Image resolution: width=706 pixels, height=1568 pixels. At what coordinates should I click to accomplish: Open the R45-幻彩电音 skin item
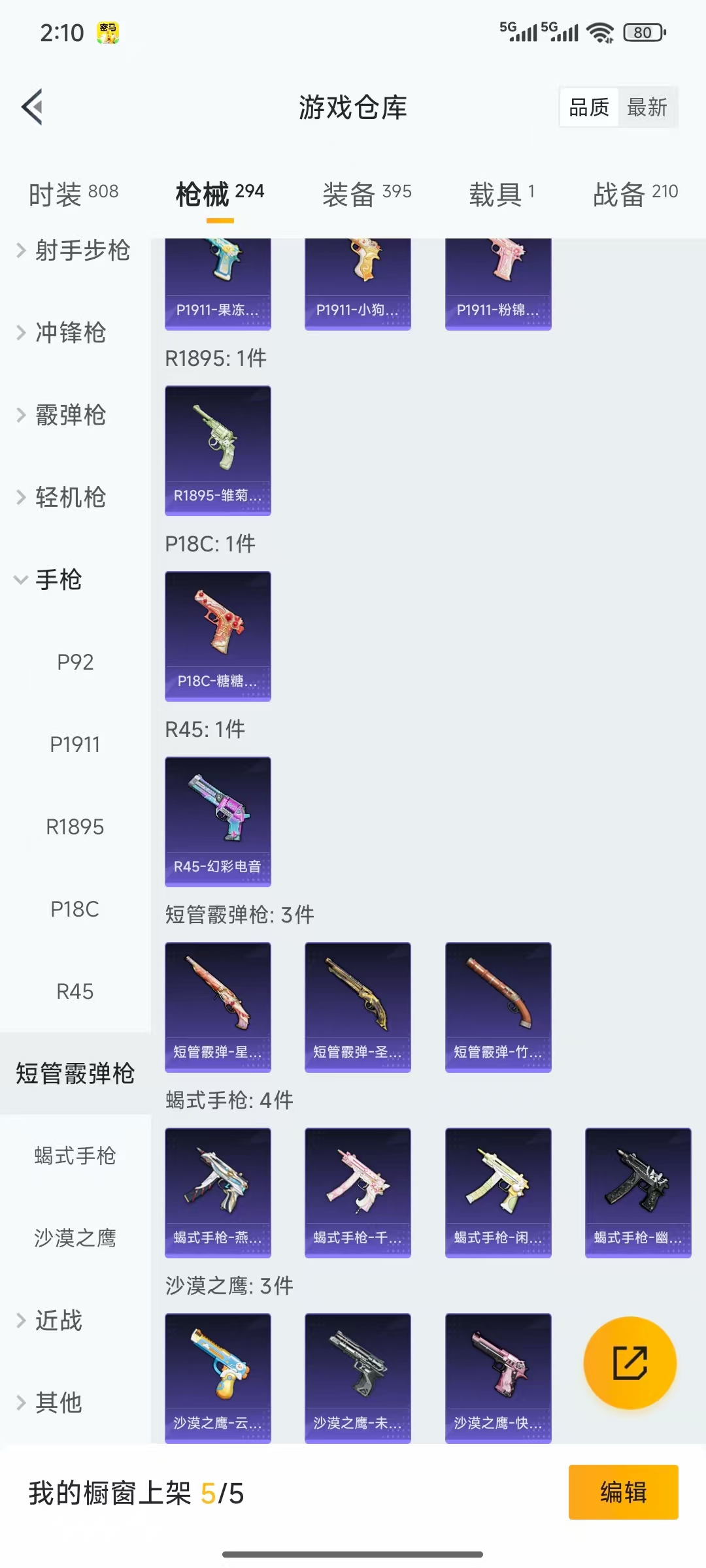[218, 821]
